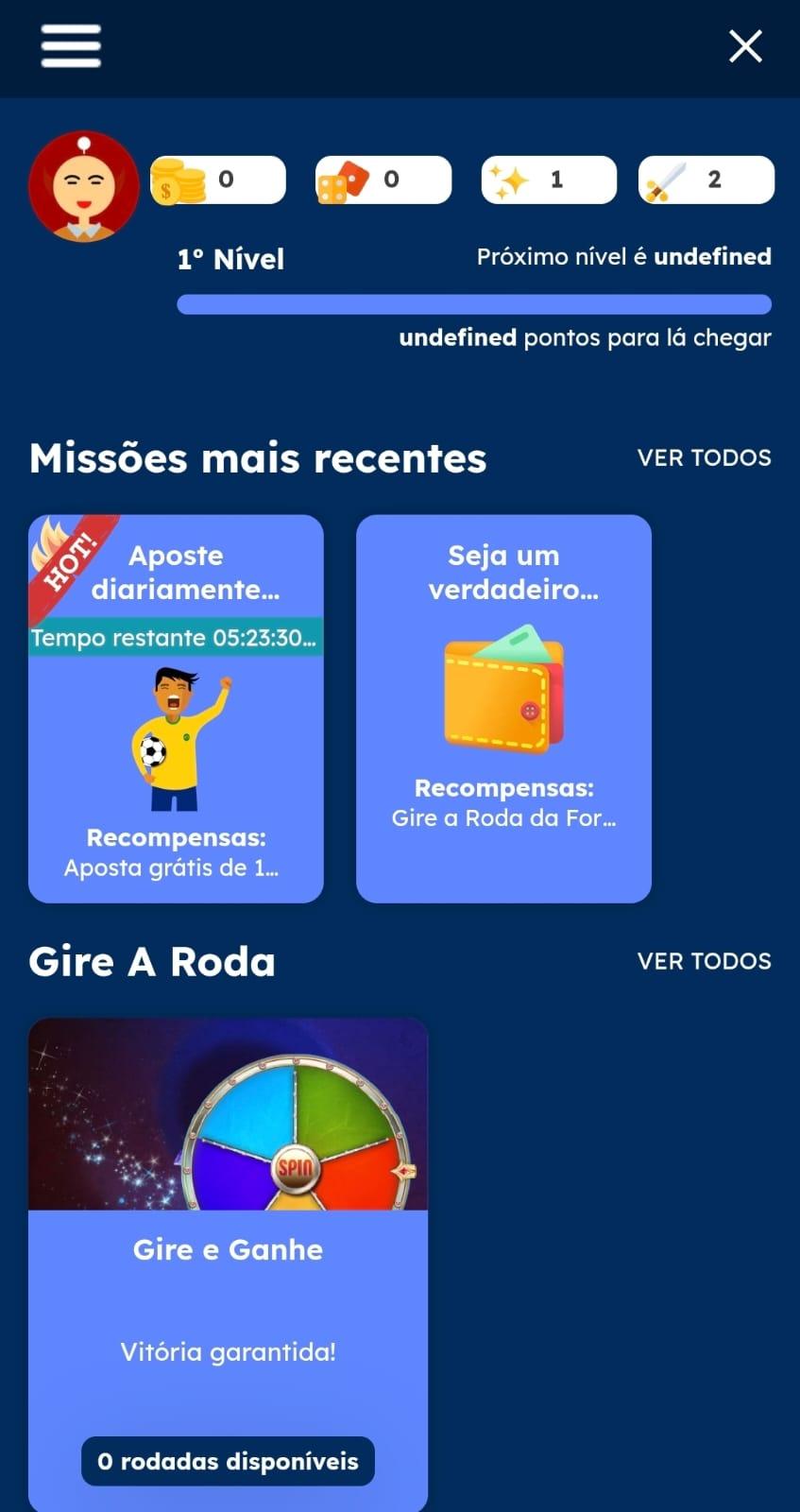The image size is (800, 1512).
Task: Open VER TODOS for Missões mais recentes
Action: [705, 457]
